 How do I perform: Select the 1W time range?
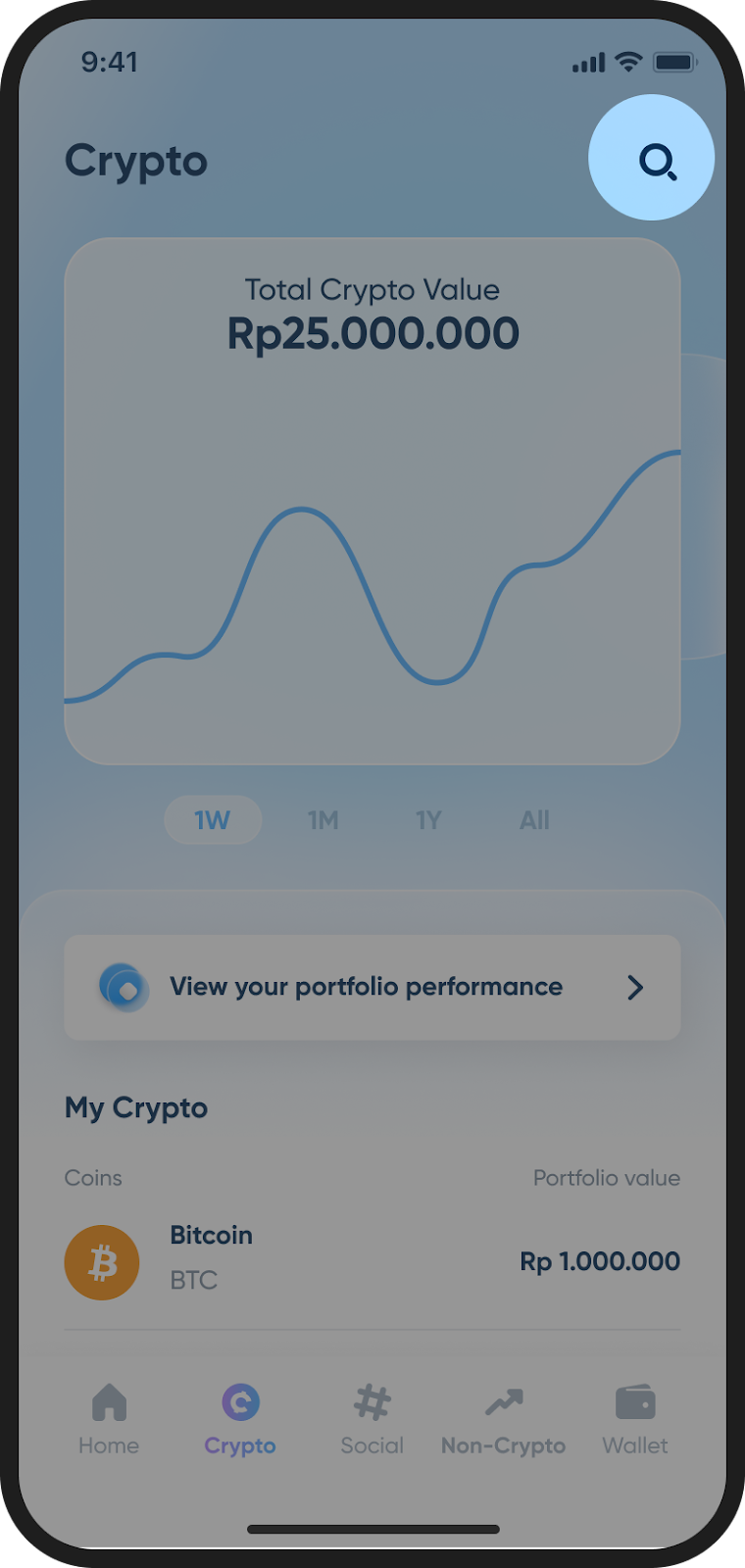click(x=213, y=819)
